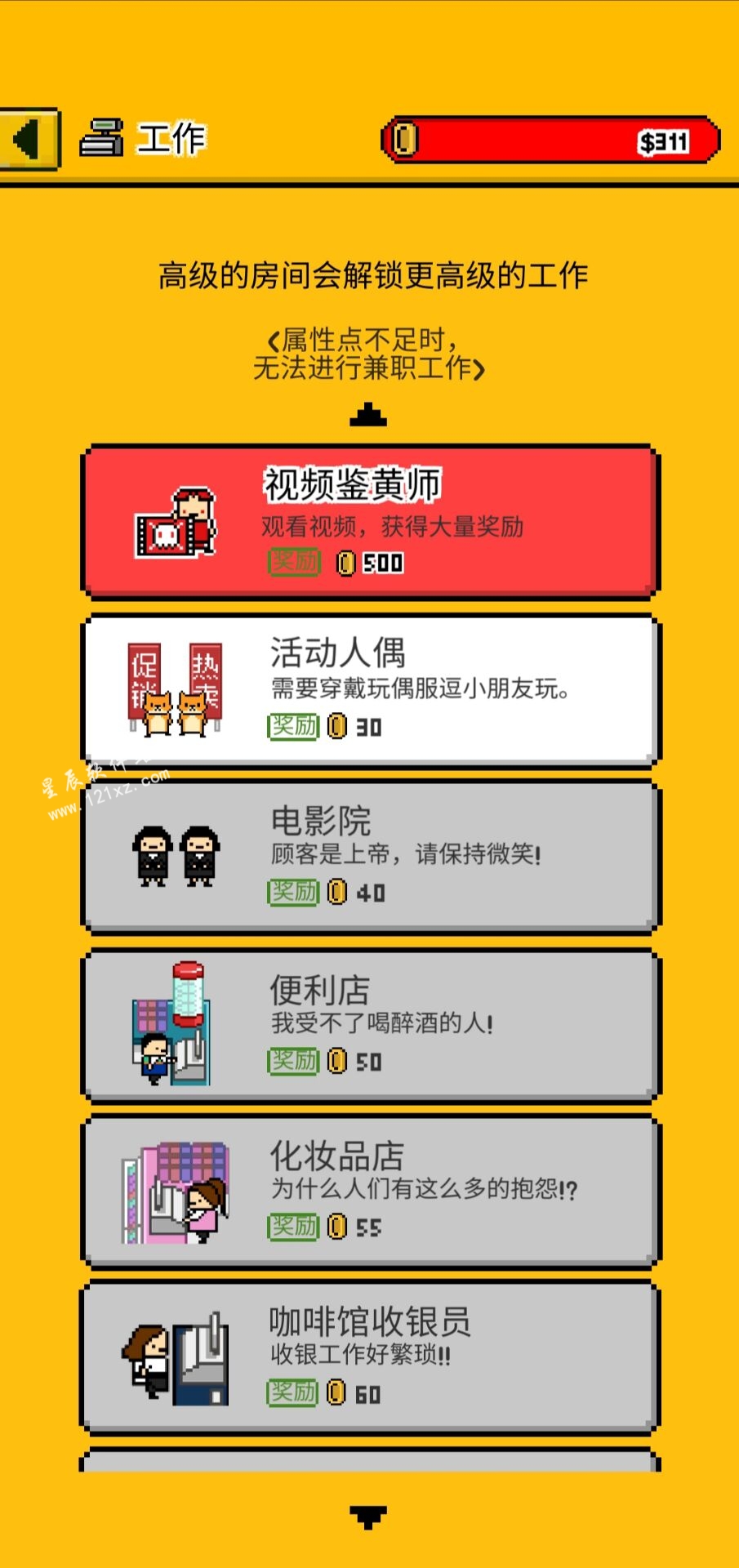Image resolution: width=739 pixels, height=1568 pixels.
Task: Select the 便利店 job
Action: tap(370, 1025)
